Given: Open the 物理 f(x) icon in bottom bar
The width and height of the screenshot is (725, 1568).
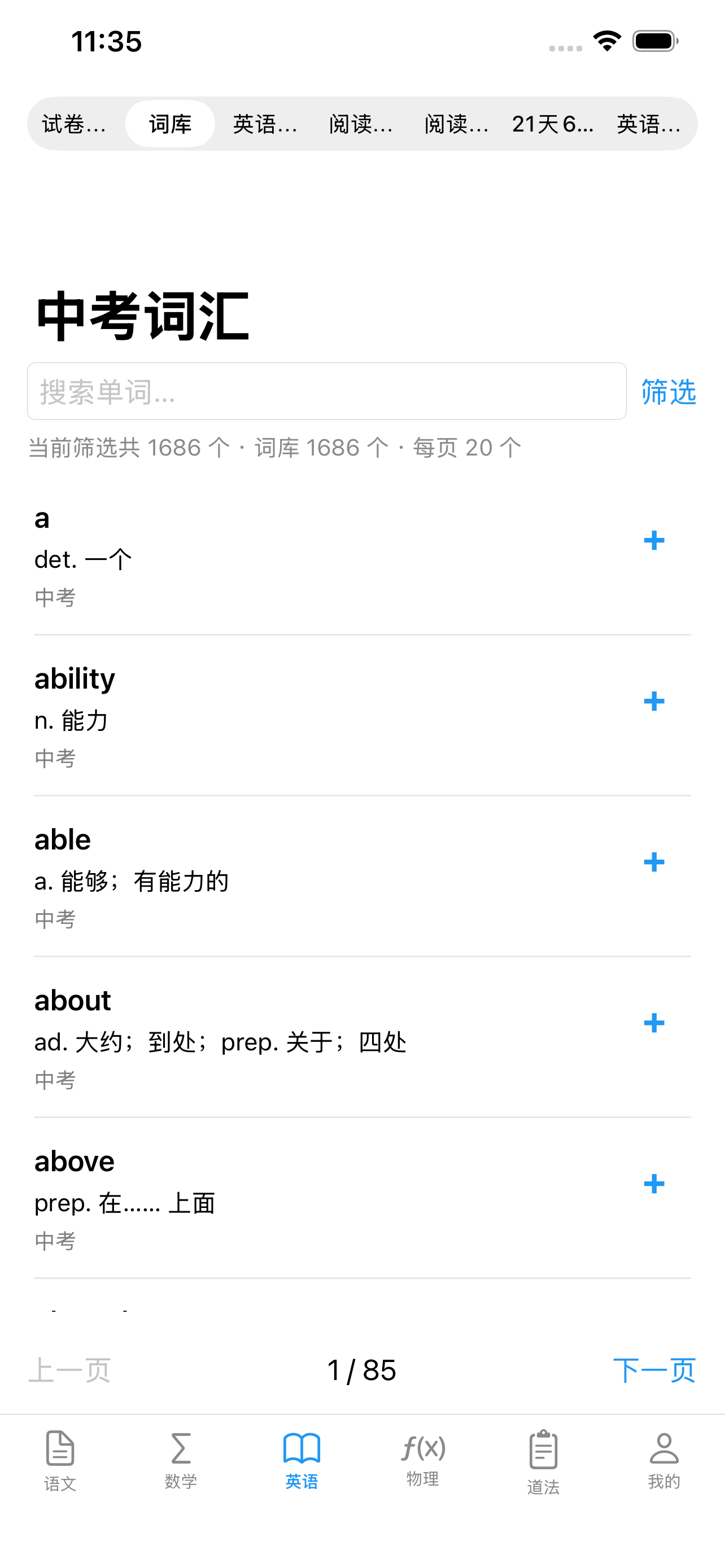Looking at the screenshot, I should [422, 1453].
